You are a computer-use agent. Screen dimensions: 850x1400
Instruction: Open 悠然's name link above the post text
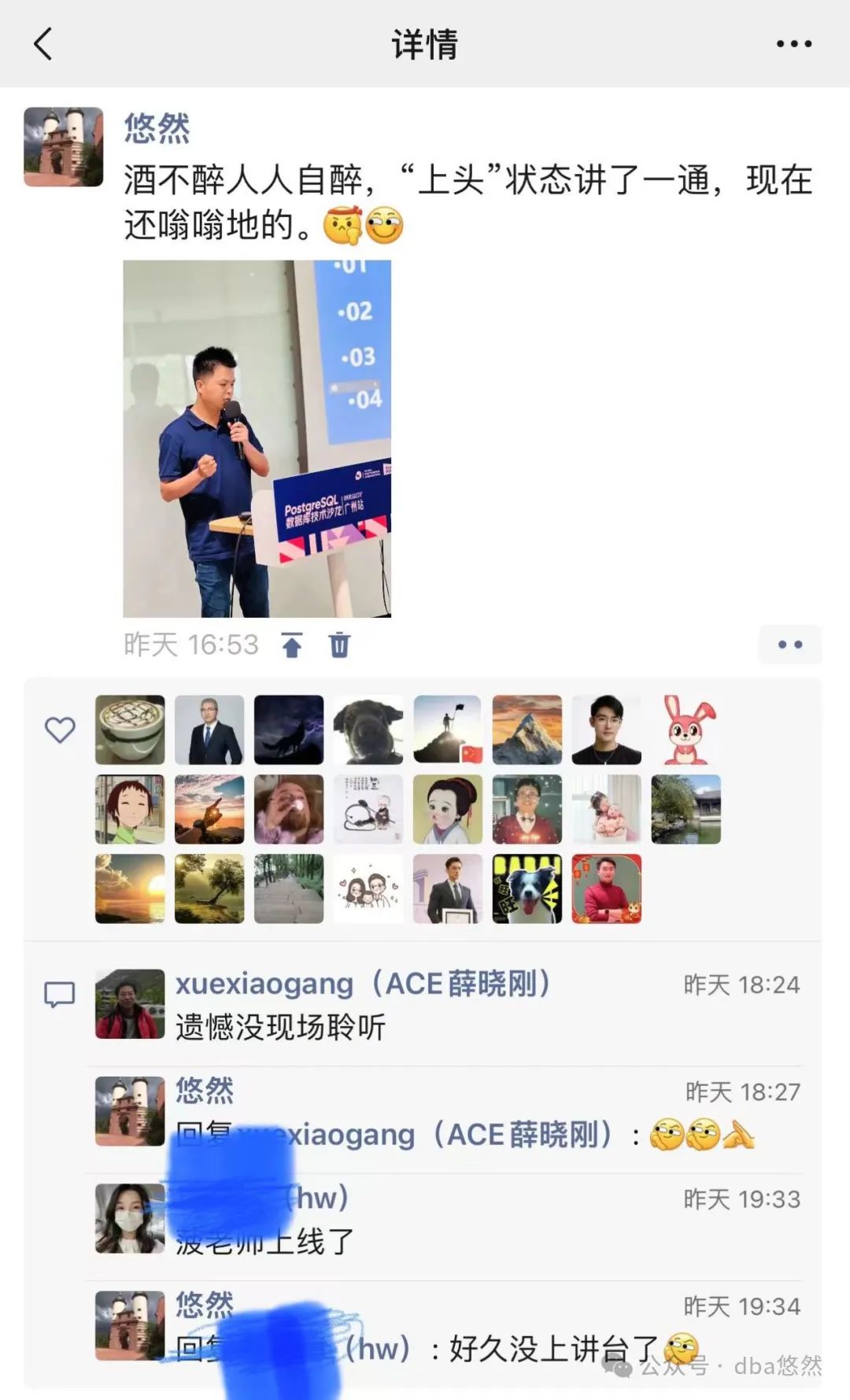[x=157, y=128]
